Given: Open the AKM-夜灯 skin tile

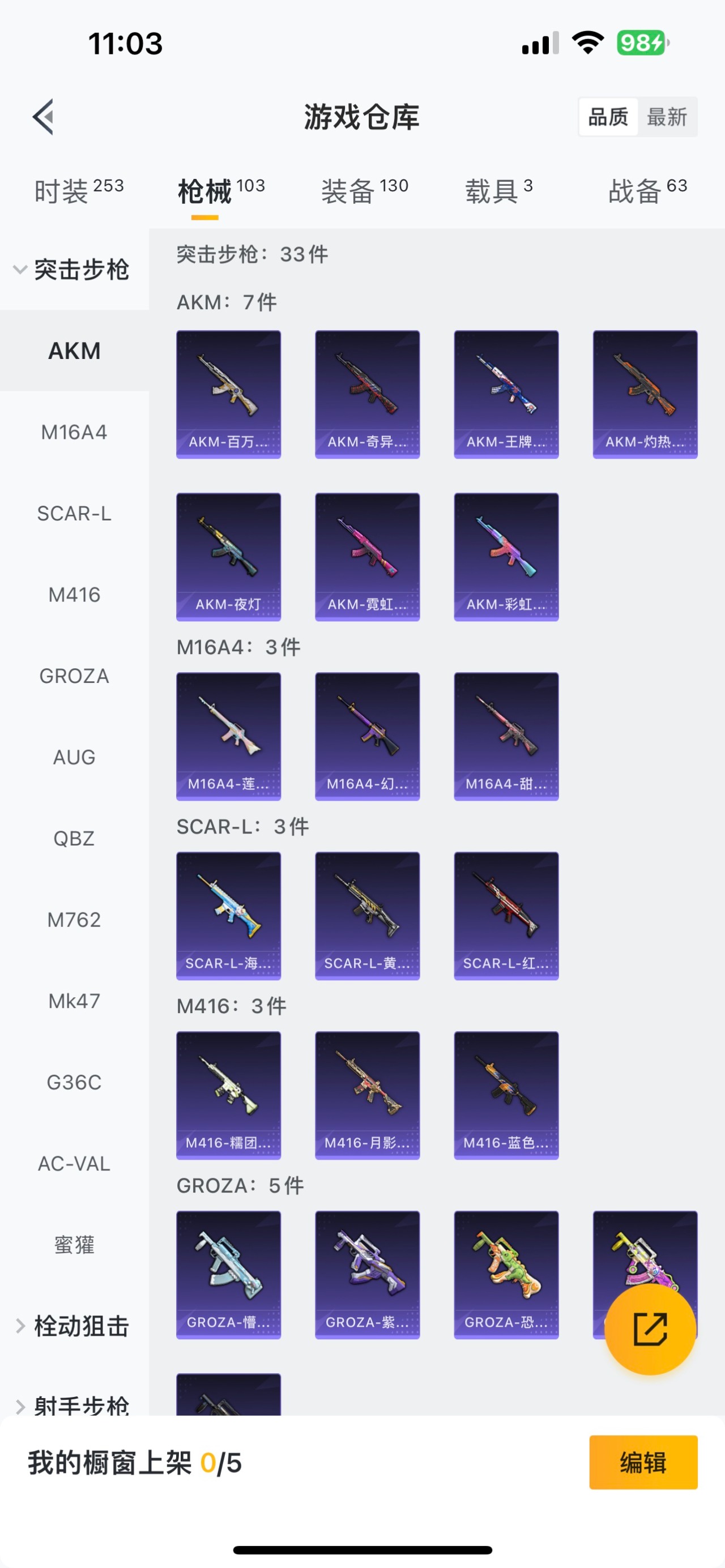Looking at the screenshot, I should pyautogui.click(x=228, y=556).
